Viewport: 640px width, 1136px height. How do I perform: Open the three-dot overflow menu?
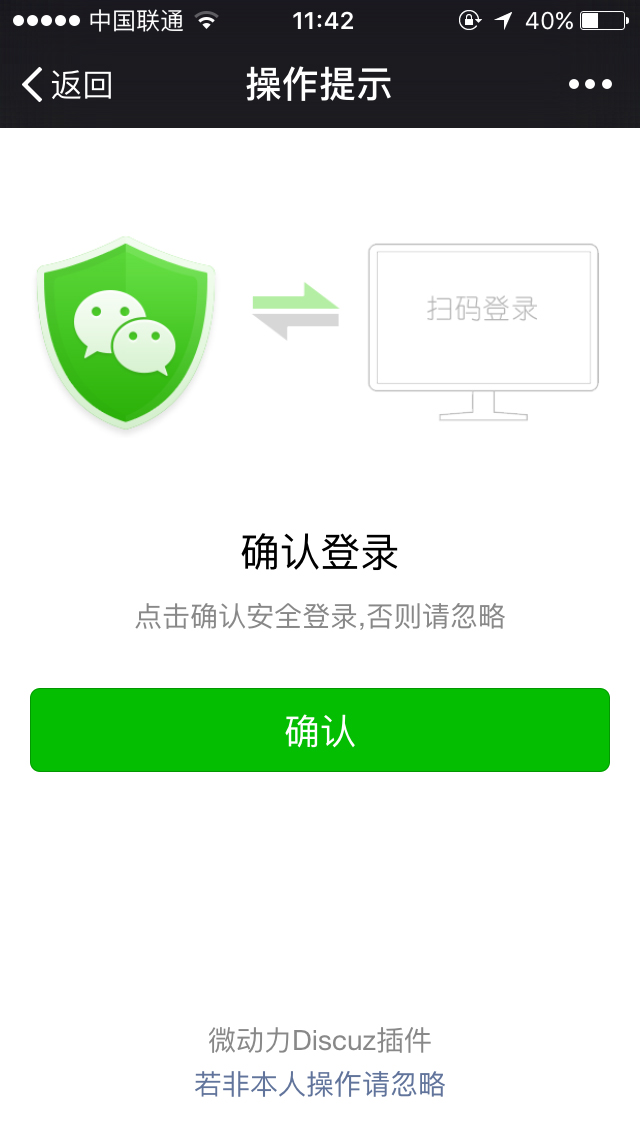click(x=590, y=85)
